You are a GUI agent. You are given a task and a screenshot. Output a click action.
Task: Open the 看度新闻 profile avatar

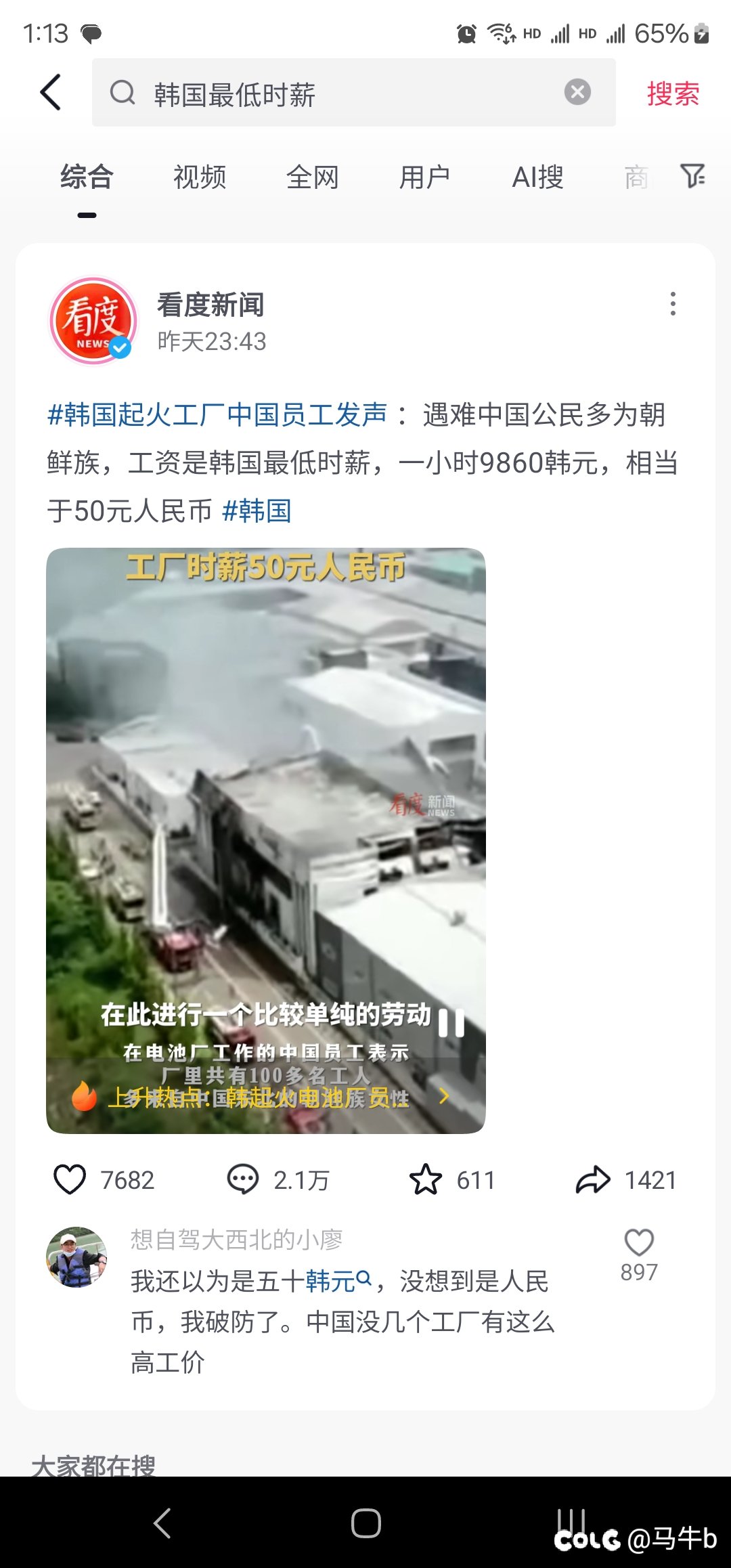tap(93, 320)
